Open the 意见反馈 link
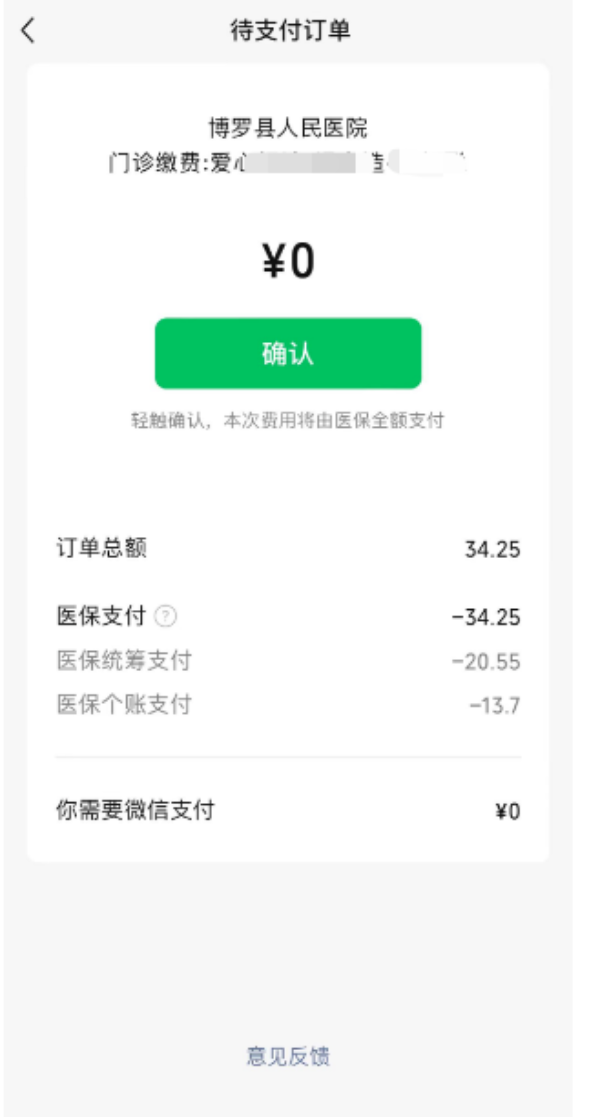Image resolution: width=600 pixels, height=1117 pixels. [x=288, y=1056]
